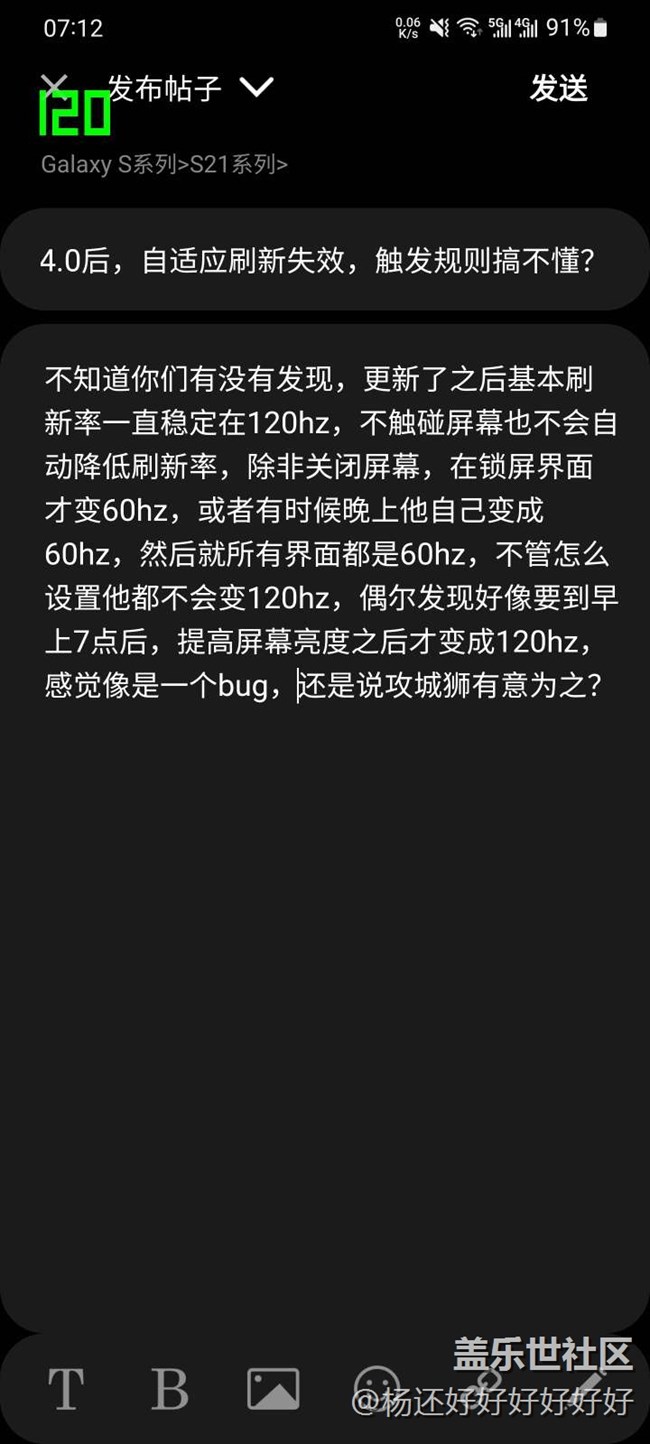Expand the 发布帖子 dropdown arrow
This screenshot has height=1444, width=650.
coord(257,88)
